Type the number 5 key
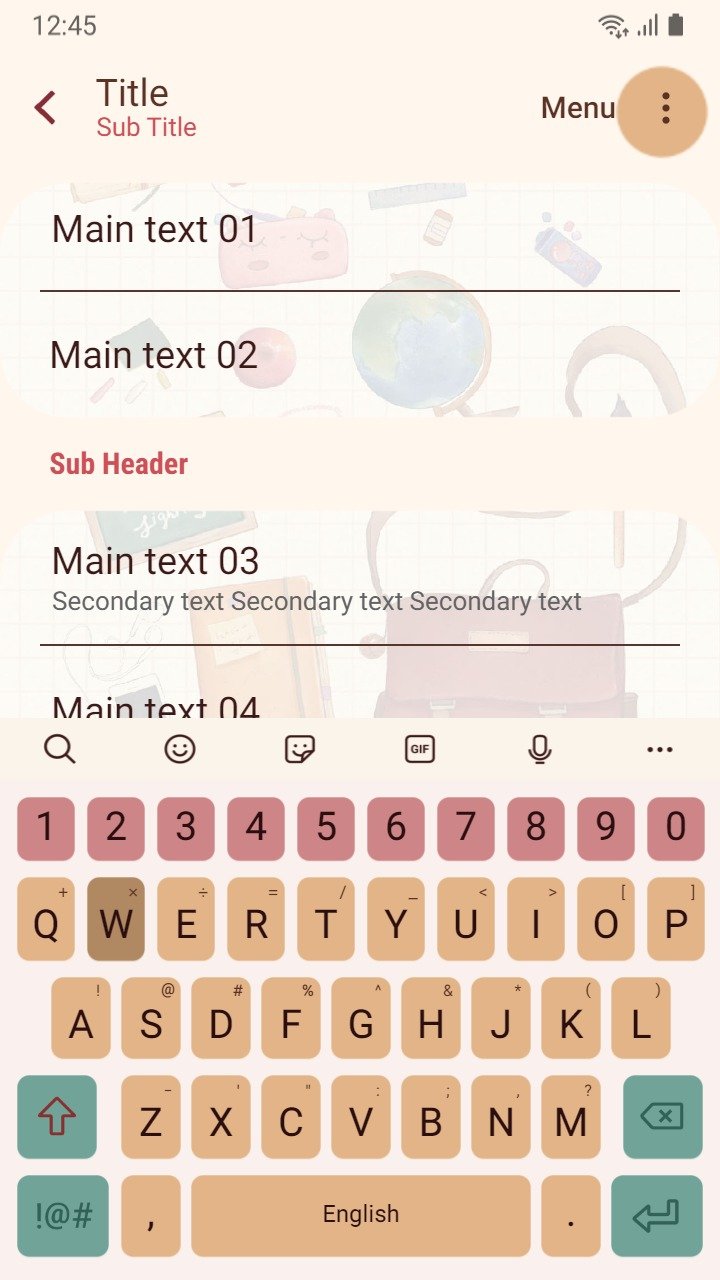720x1280 pixels. (x=326, y=828)
